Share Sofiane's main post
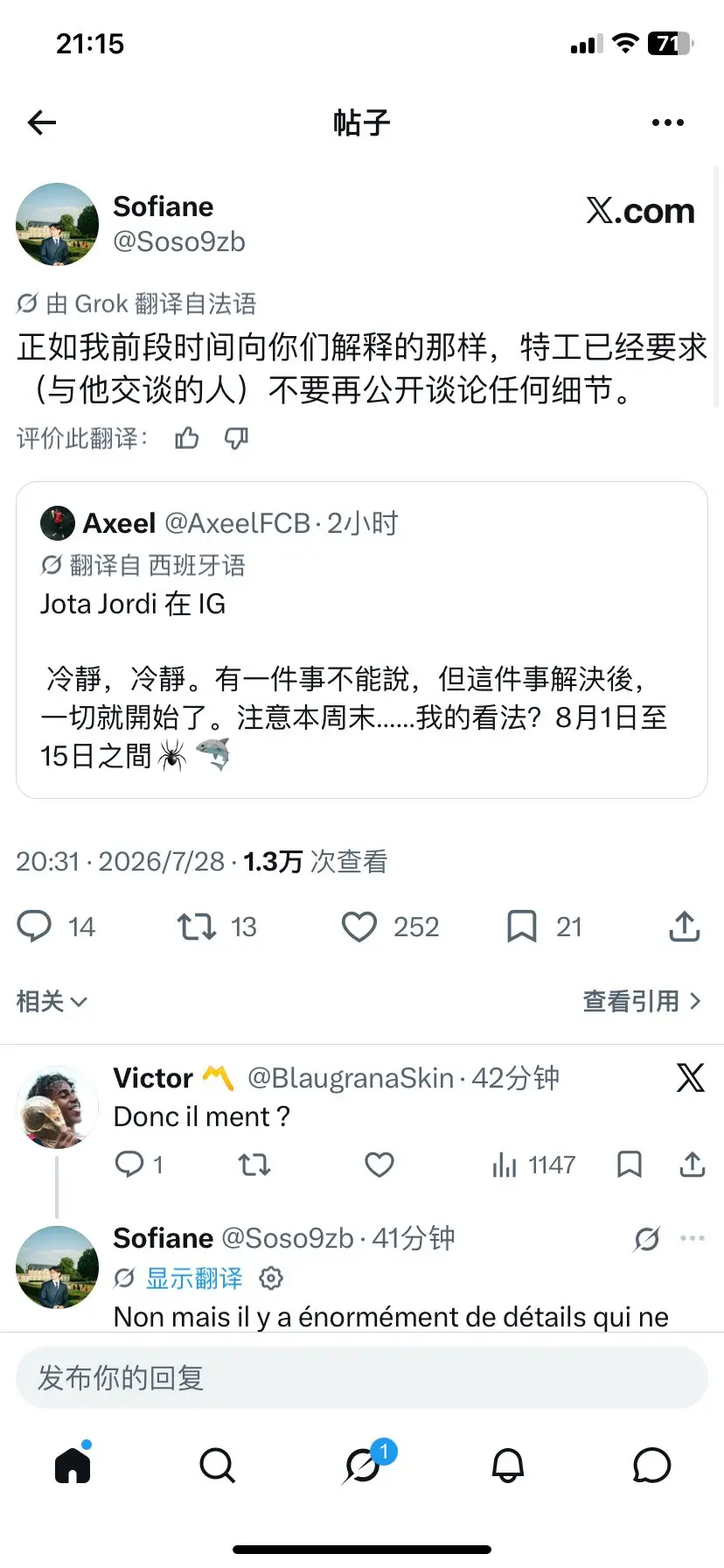This screenshot has width=724, height=1568. tap(685, 926)
